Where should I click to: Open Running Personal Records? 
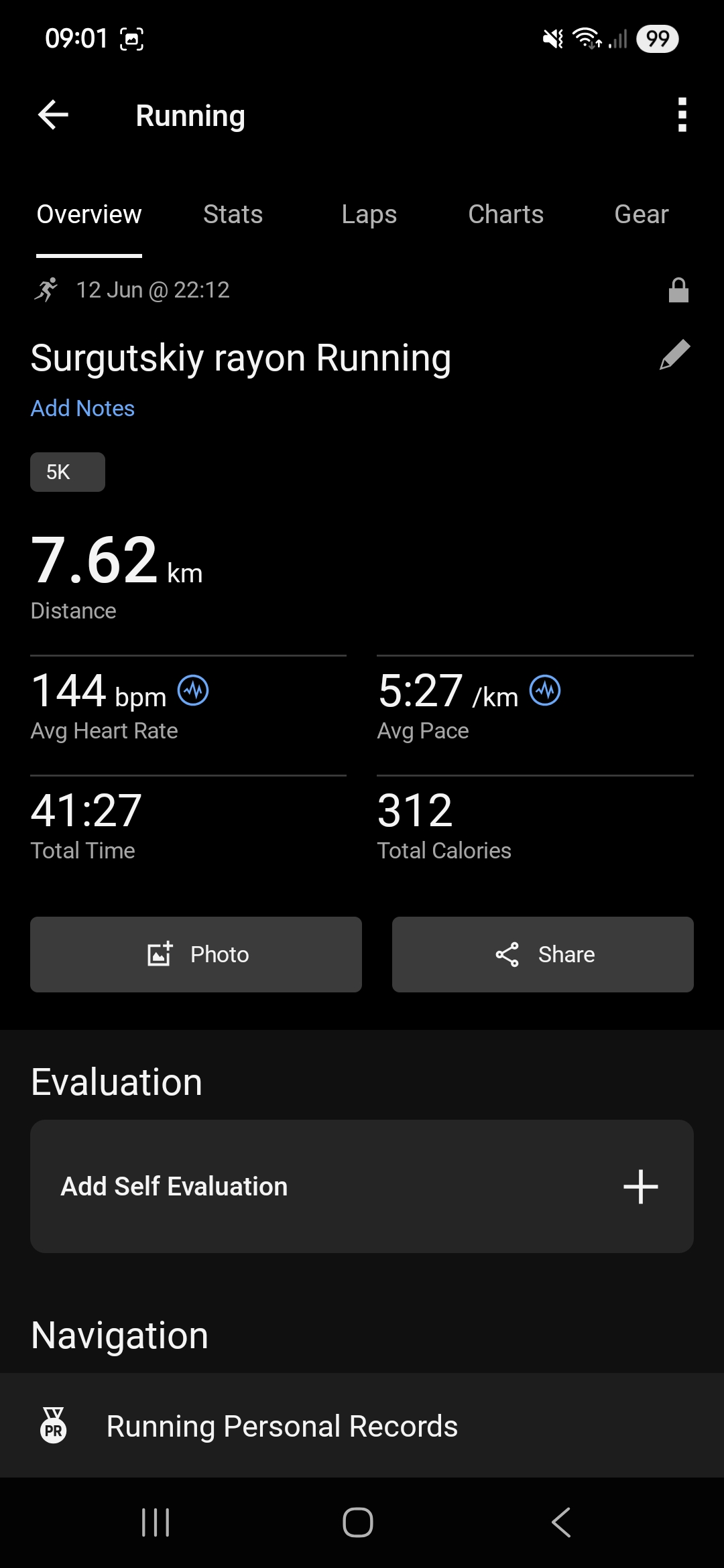(x=362, y=1426)
